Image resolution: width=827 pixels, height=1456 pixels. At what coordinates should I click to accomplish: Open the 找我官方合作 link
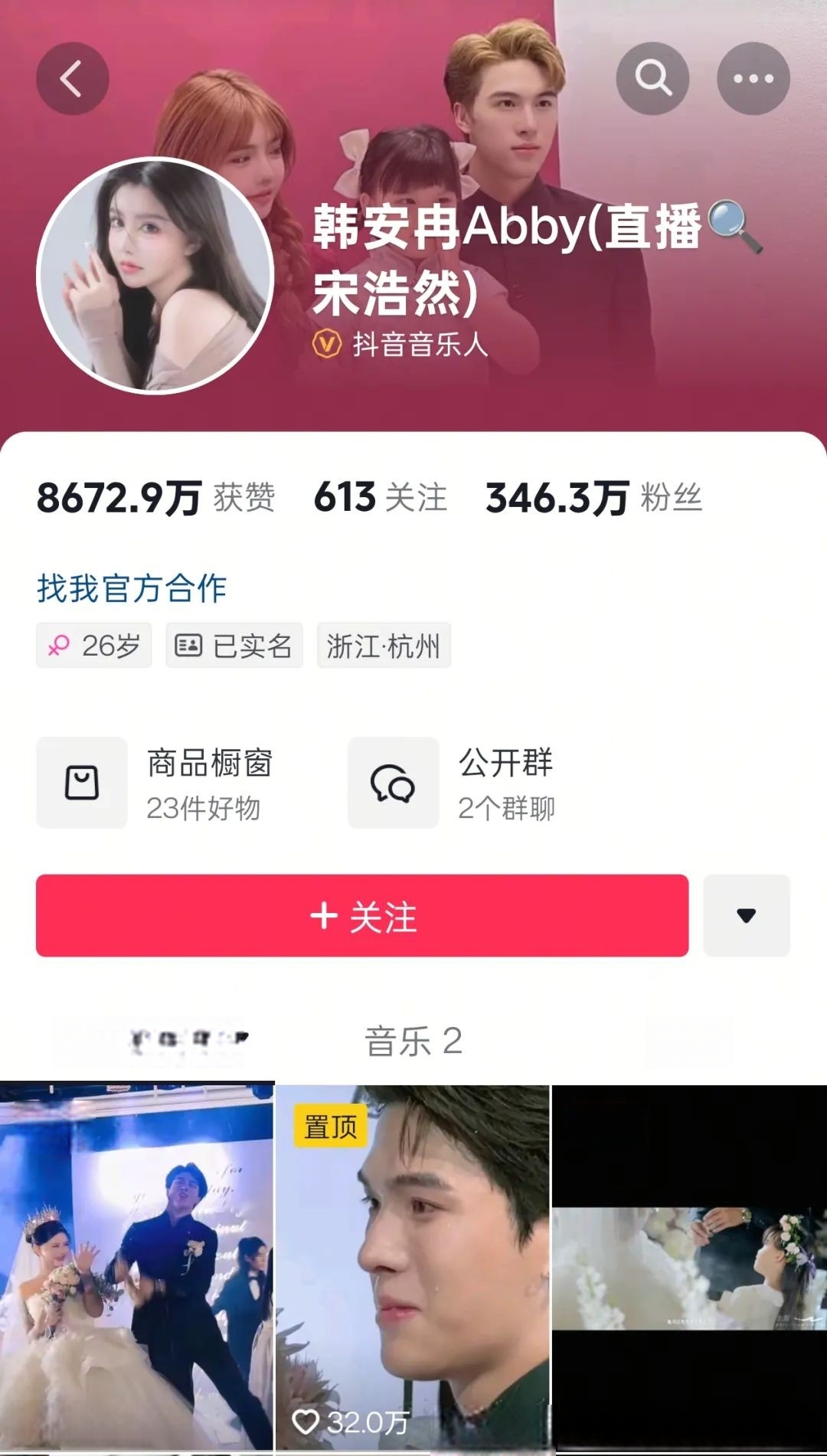[x=132, y=588]
